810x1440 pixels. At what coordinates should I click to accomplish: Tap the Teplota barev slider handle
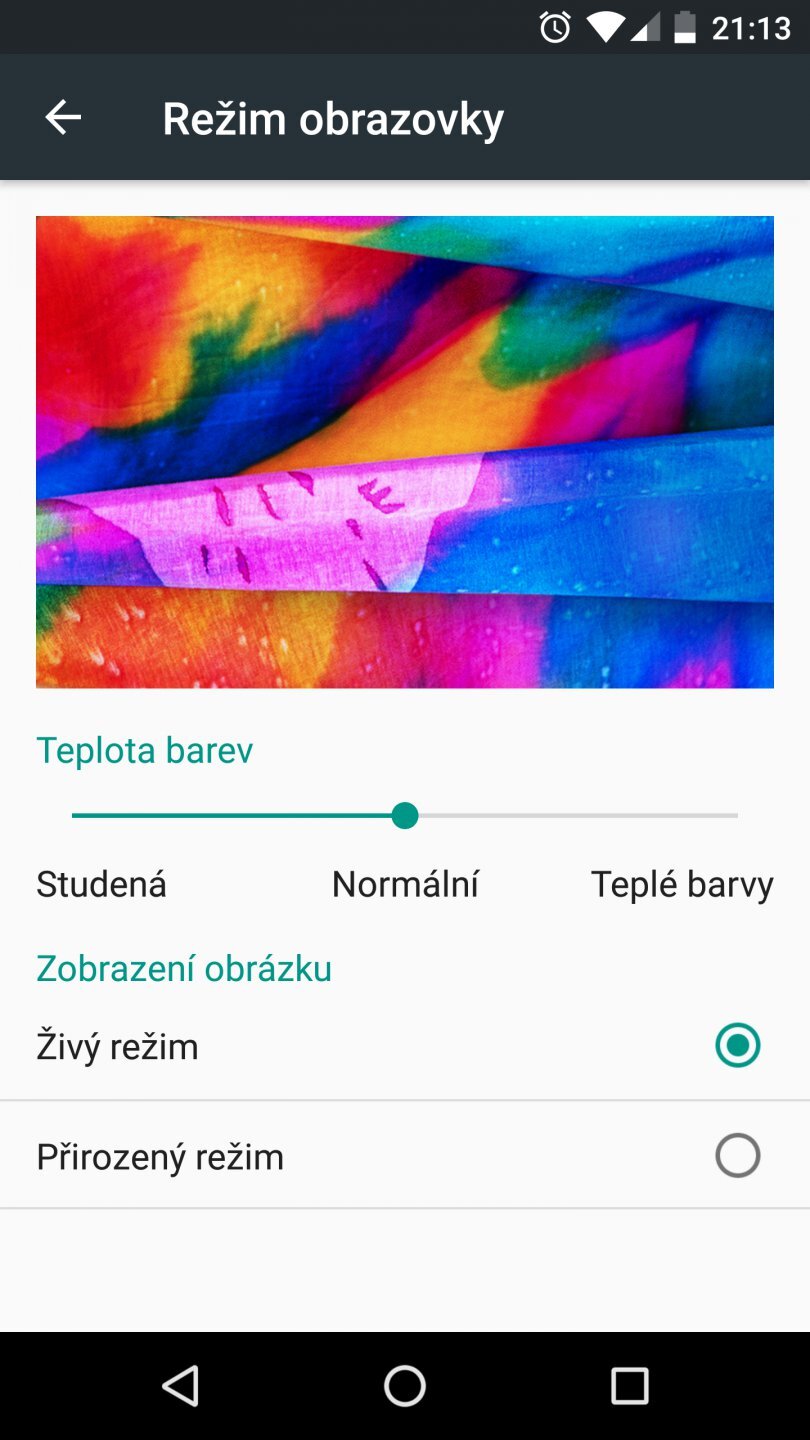(x=404, y=816)
